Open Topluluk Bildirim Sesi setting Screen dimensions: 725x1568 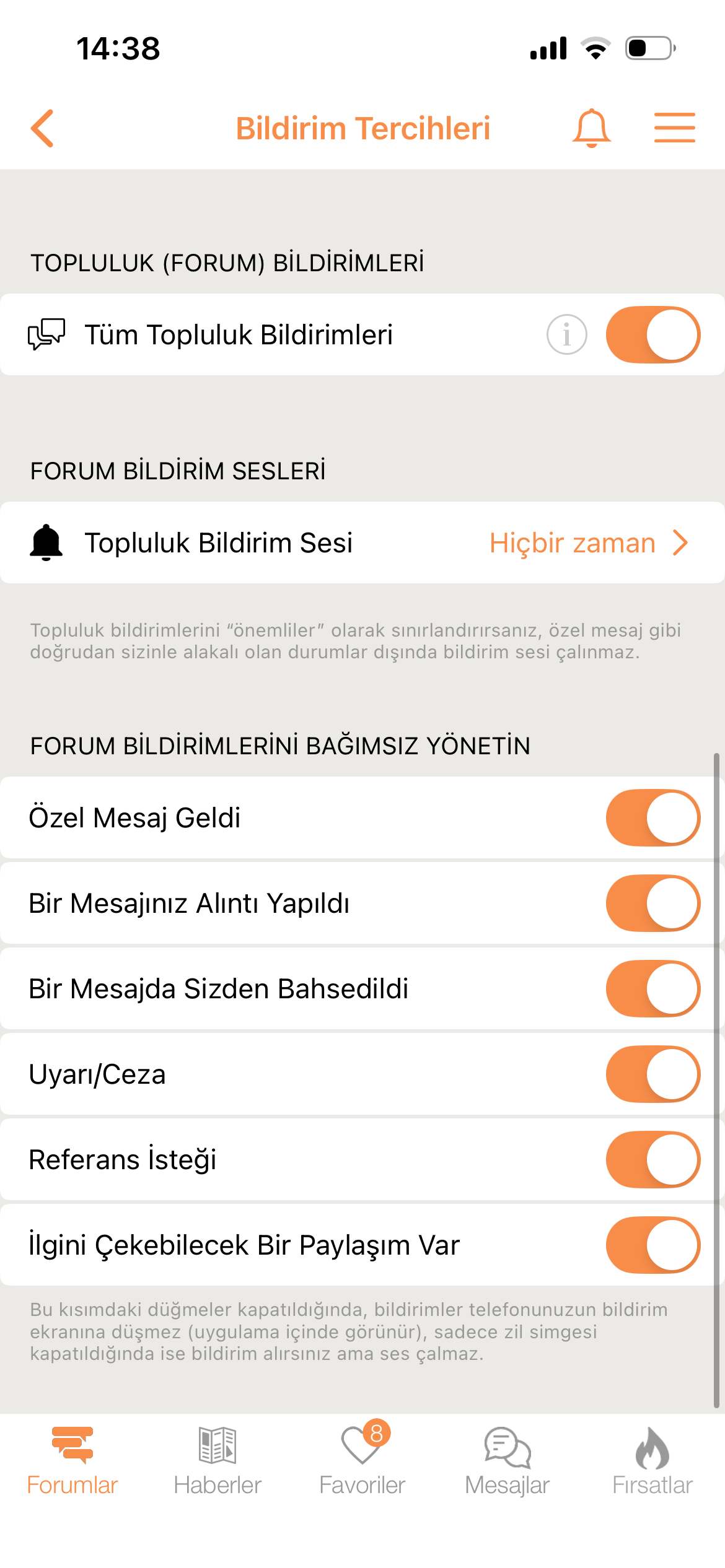click(x=362, y=542)
